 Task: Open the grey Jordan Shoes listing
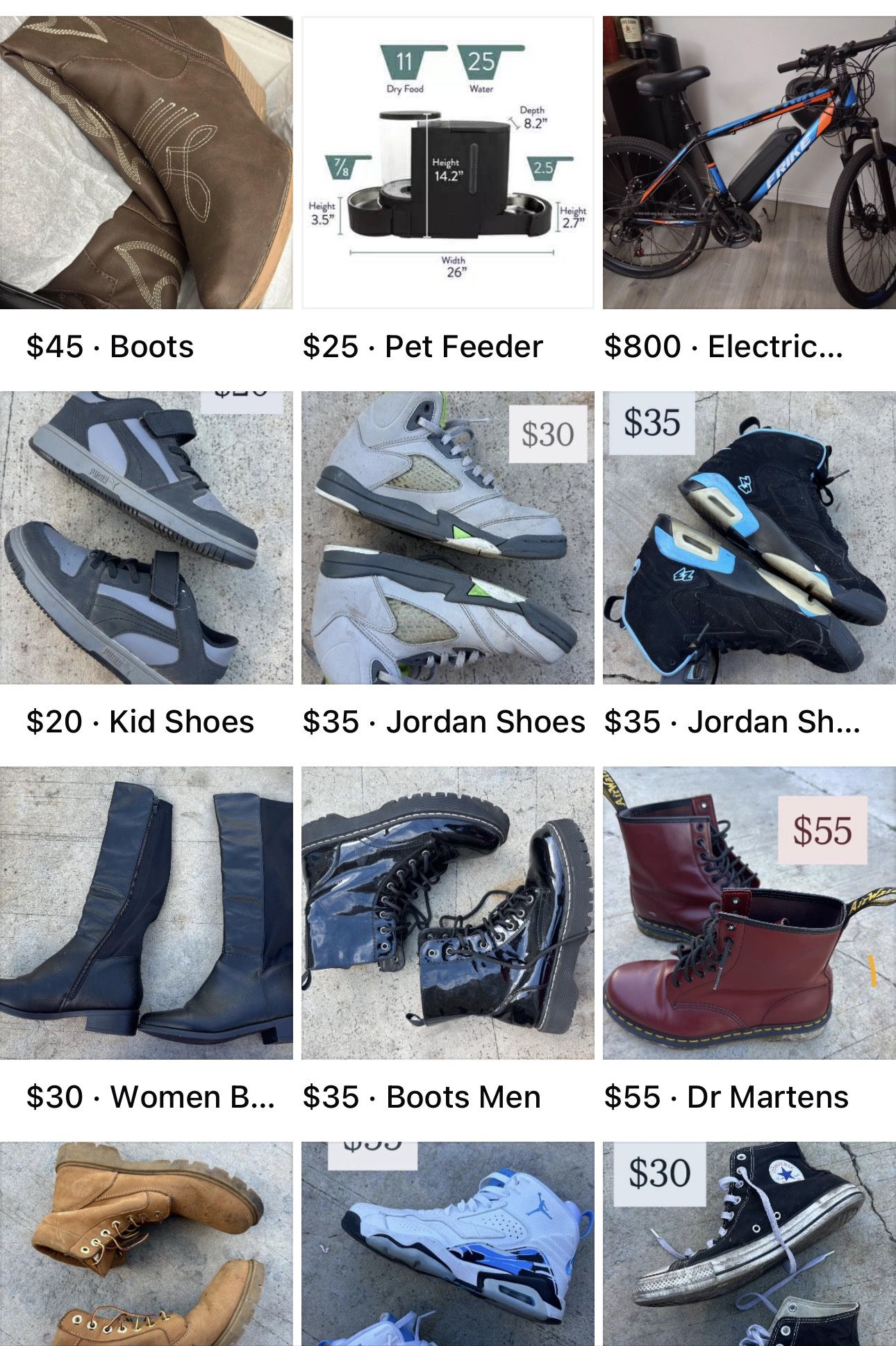[x=448, y=538]
